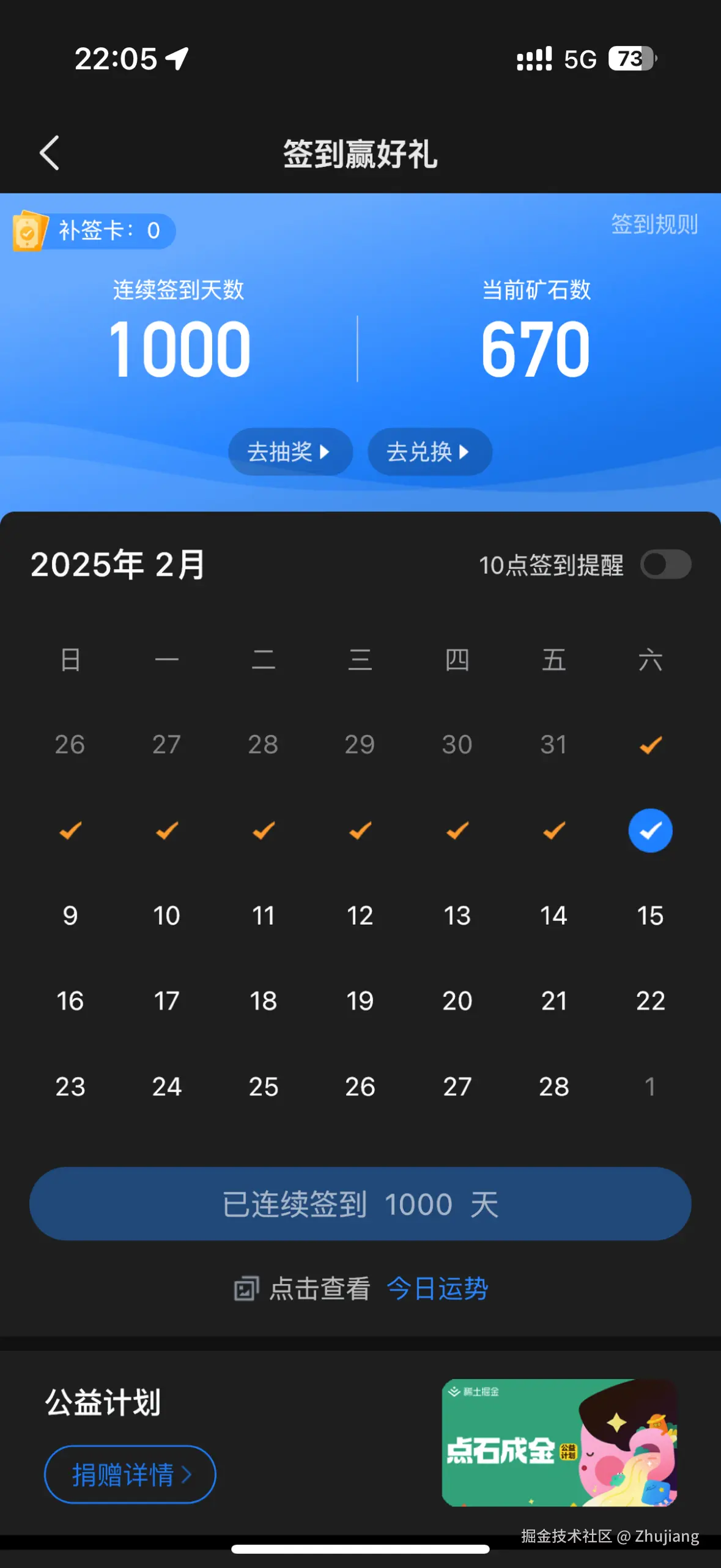This screenshot has height=1568, width=721.
Task: Click the 已连续签到 1000 天 button
Action: [360, 1204]
